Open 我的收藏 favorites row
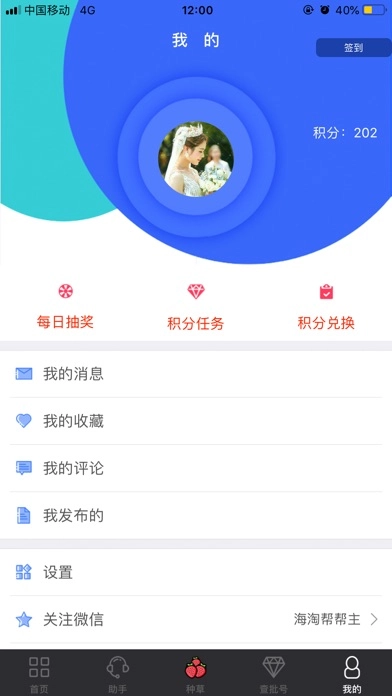The height and width of the screenshot is (696, 392). [196, 421]
